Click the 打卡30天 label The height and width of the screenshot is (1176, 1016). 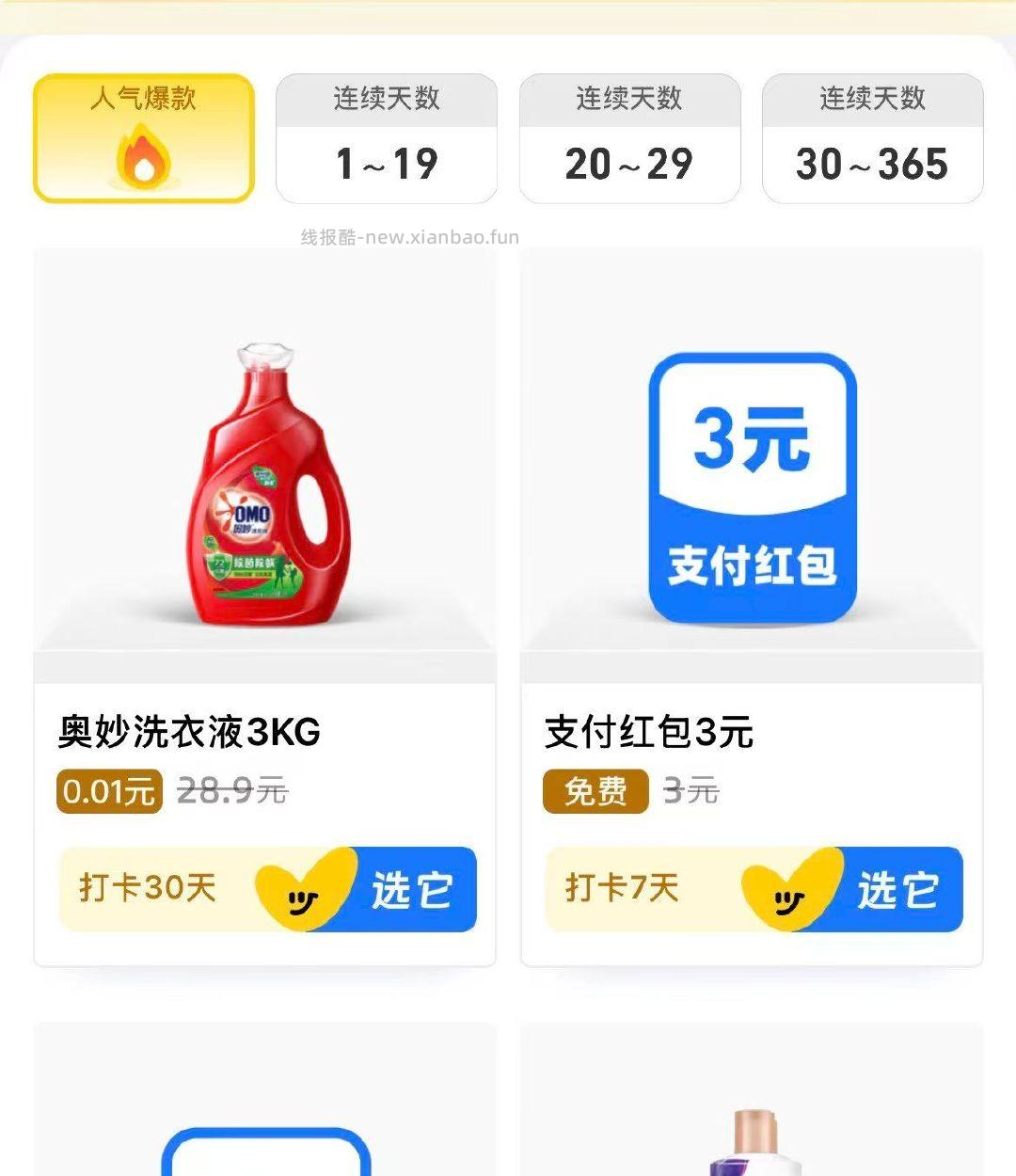point(146,888)
